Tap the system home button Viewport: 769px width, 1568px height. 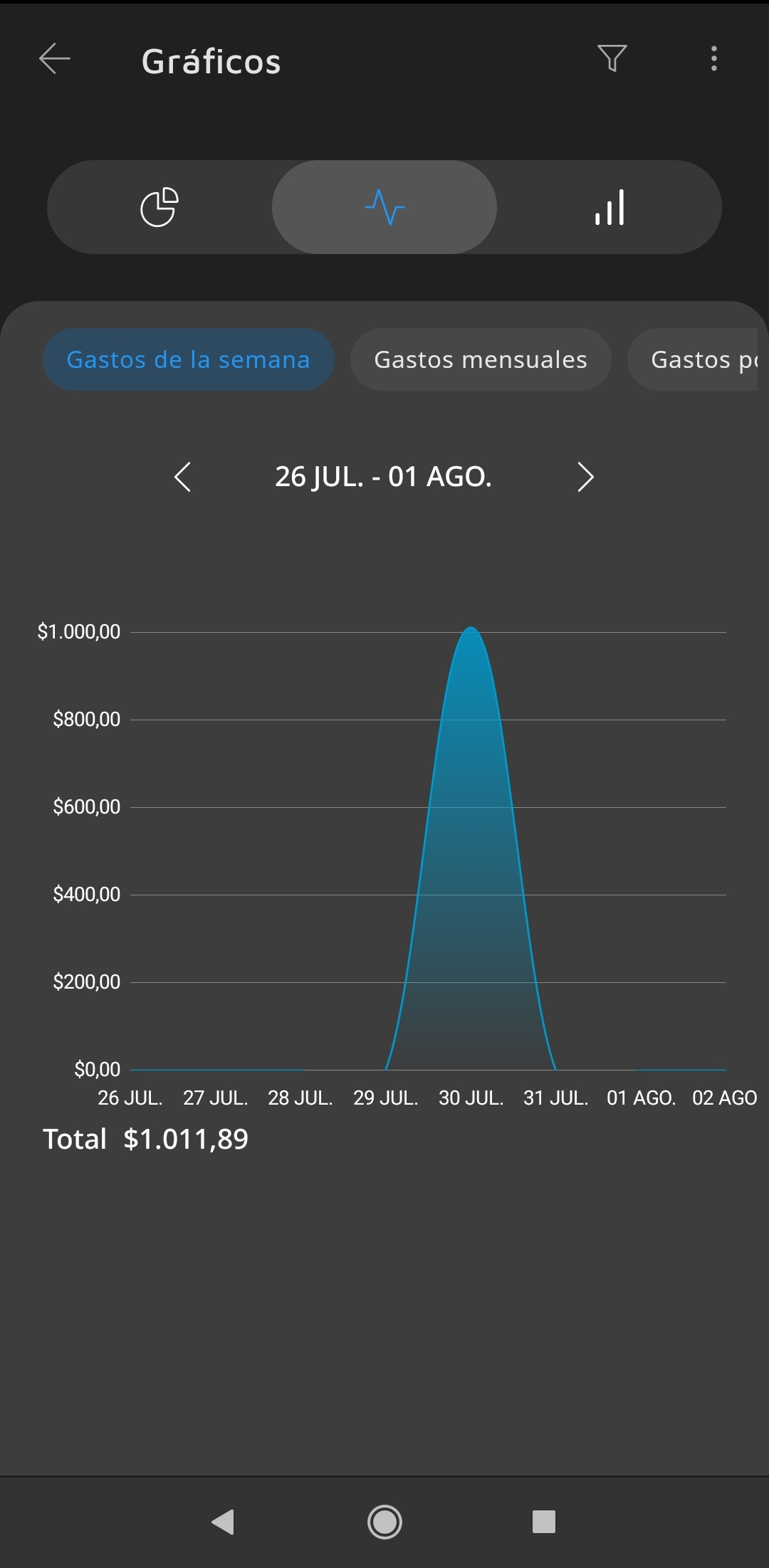pyautogui.click(x=384, y=1522)
